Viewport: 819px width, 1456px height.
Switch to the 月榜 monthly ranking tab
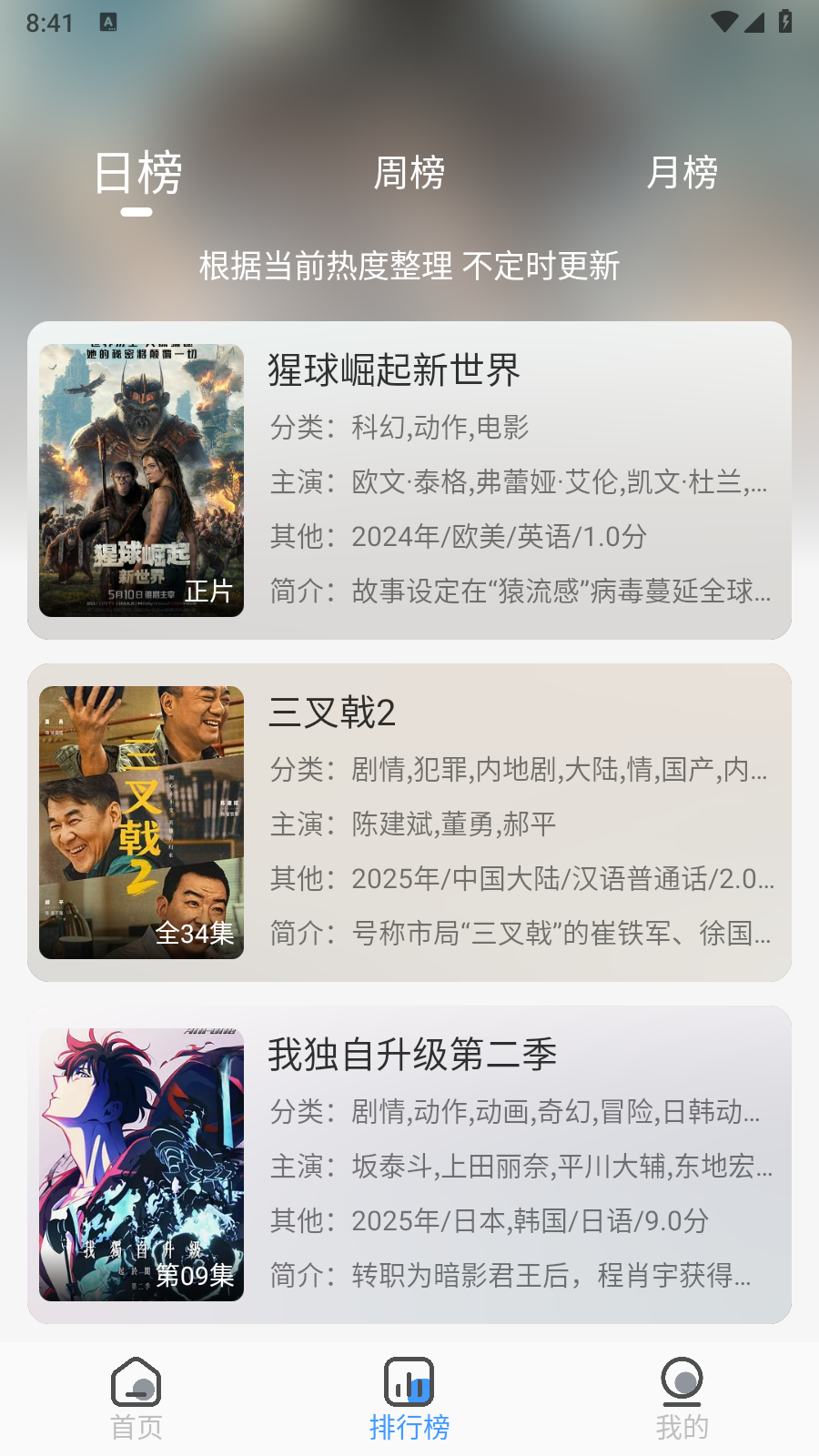682,173
